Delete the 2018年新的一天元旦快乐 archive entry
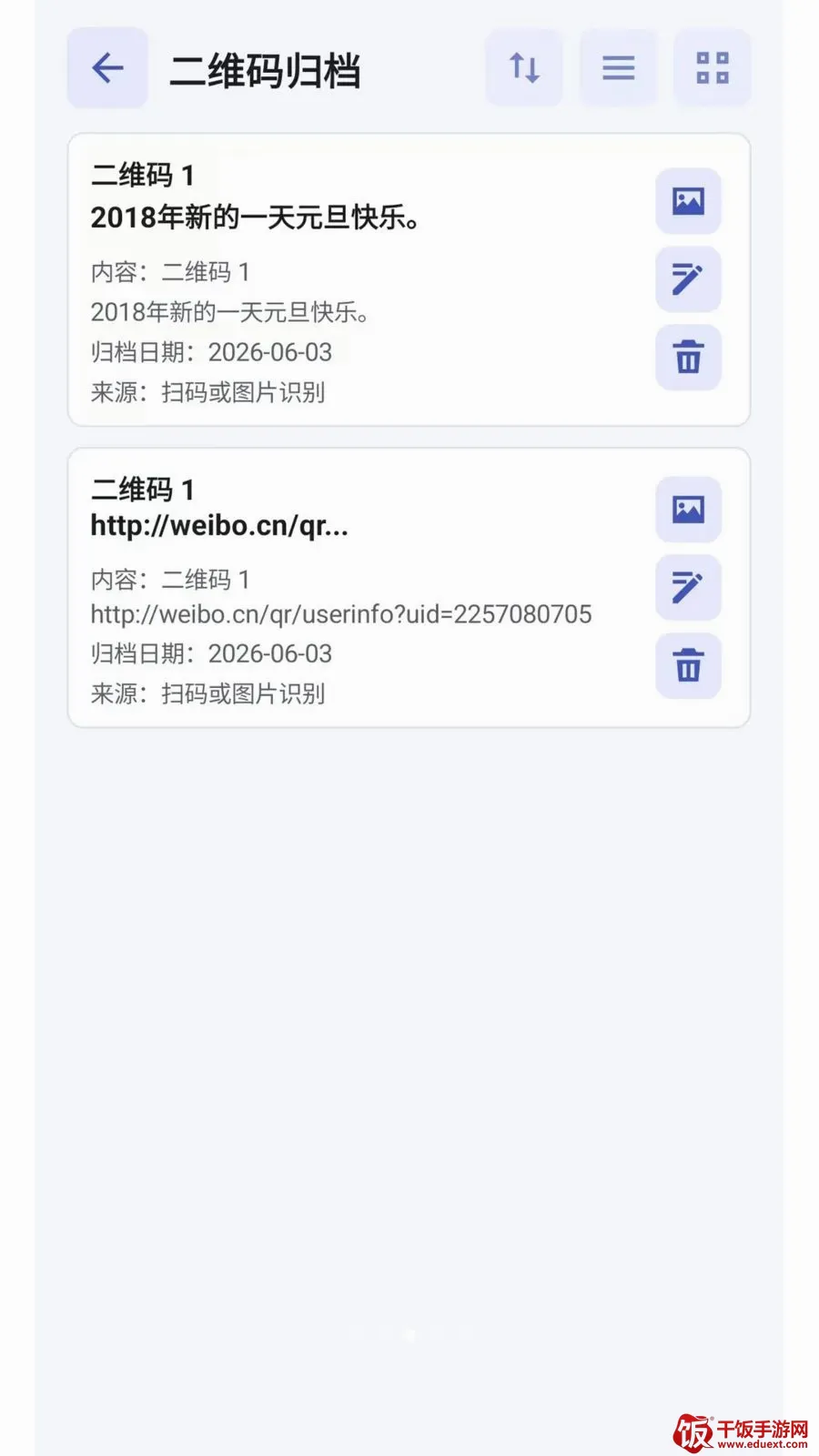 pyautogui.click(x=688, y=357)
